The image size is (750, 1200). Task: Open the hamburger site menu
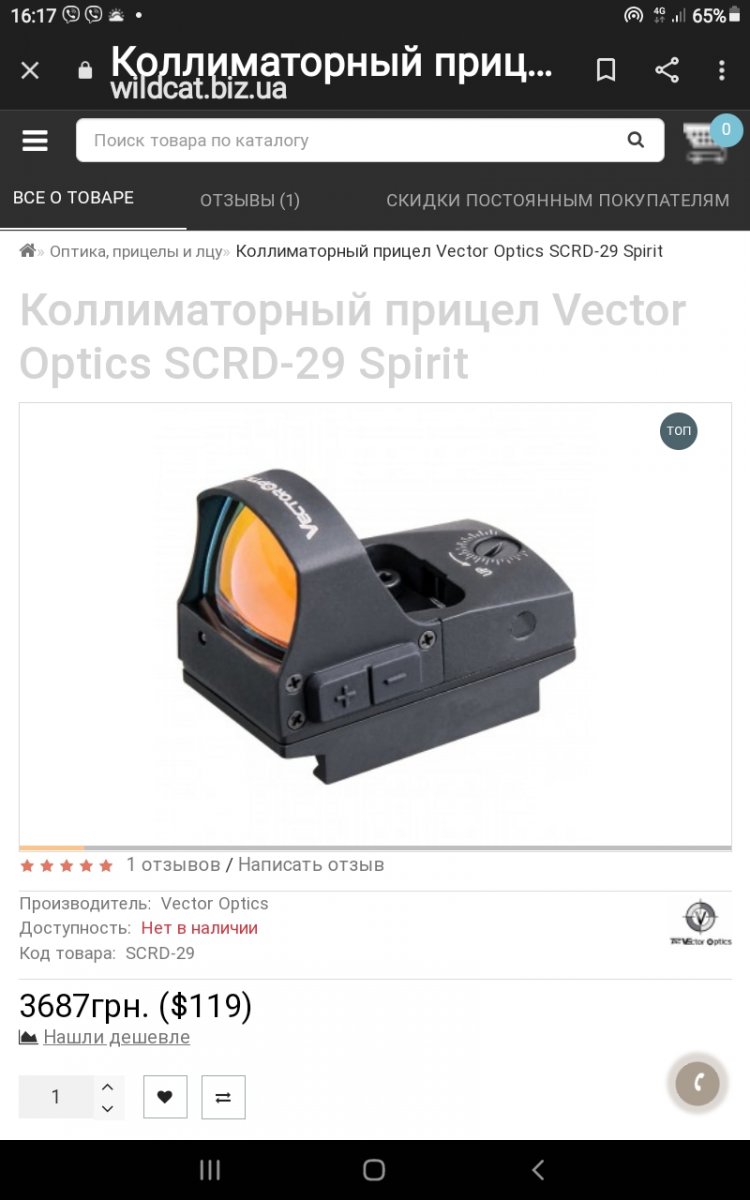[x=35, y=141]
